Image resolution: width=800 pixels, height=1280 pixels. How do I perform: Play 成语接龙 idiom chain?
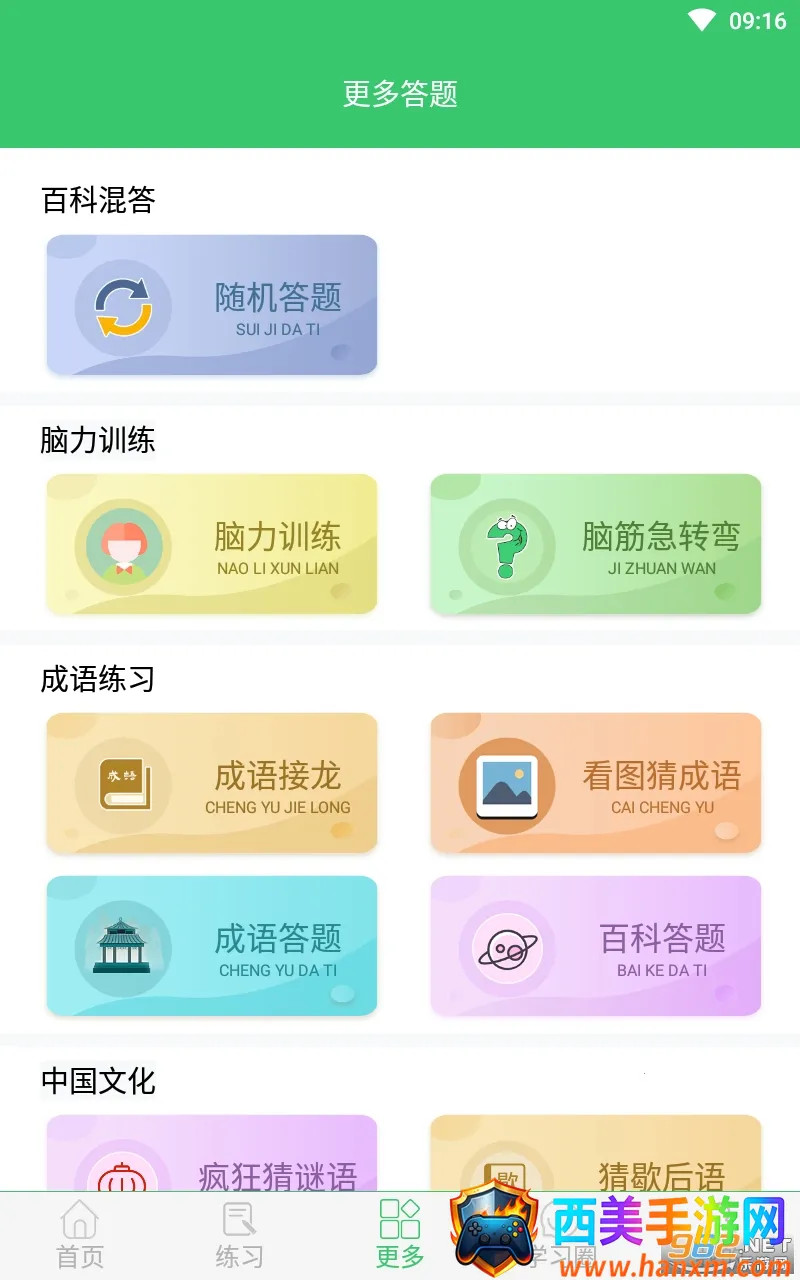coord(212,783)
